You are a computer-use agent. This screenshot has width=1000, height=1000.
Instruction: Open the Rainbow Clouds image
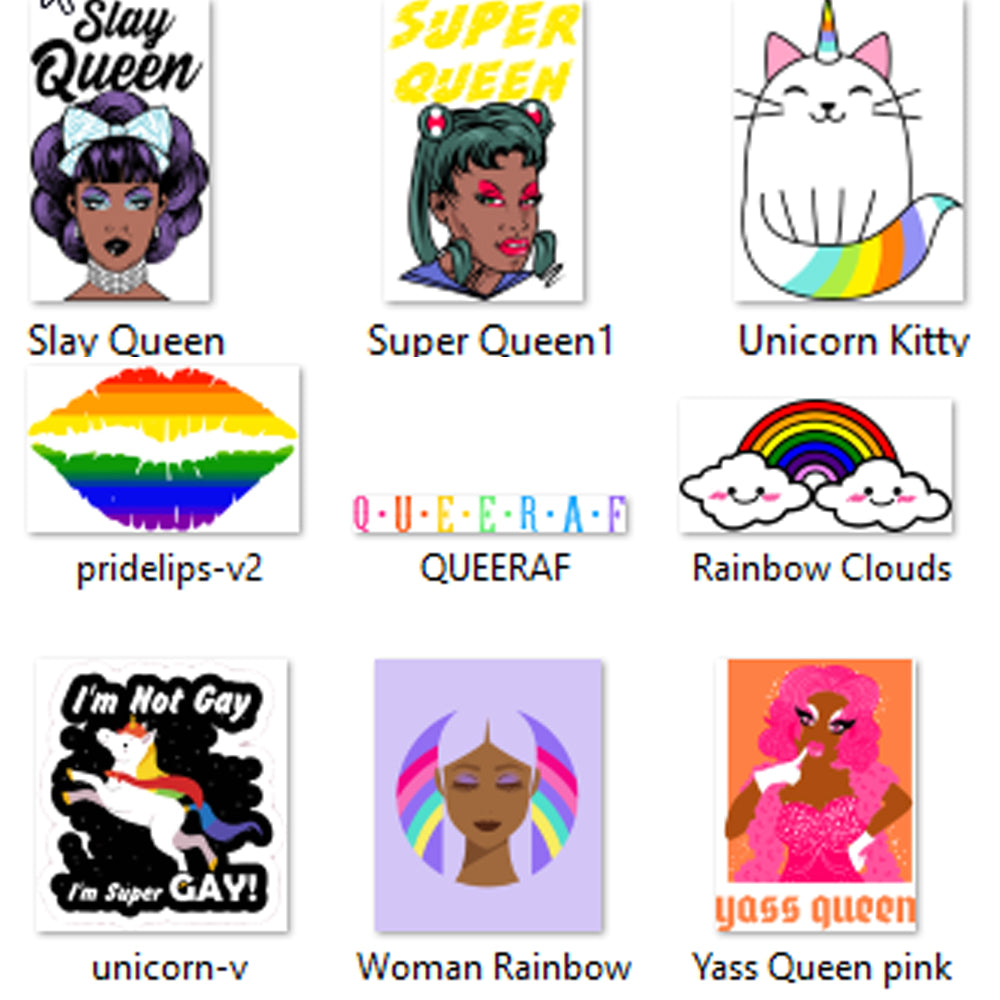[816, 466]
